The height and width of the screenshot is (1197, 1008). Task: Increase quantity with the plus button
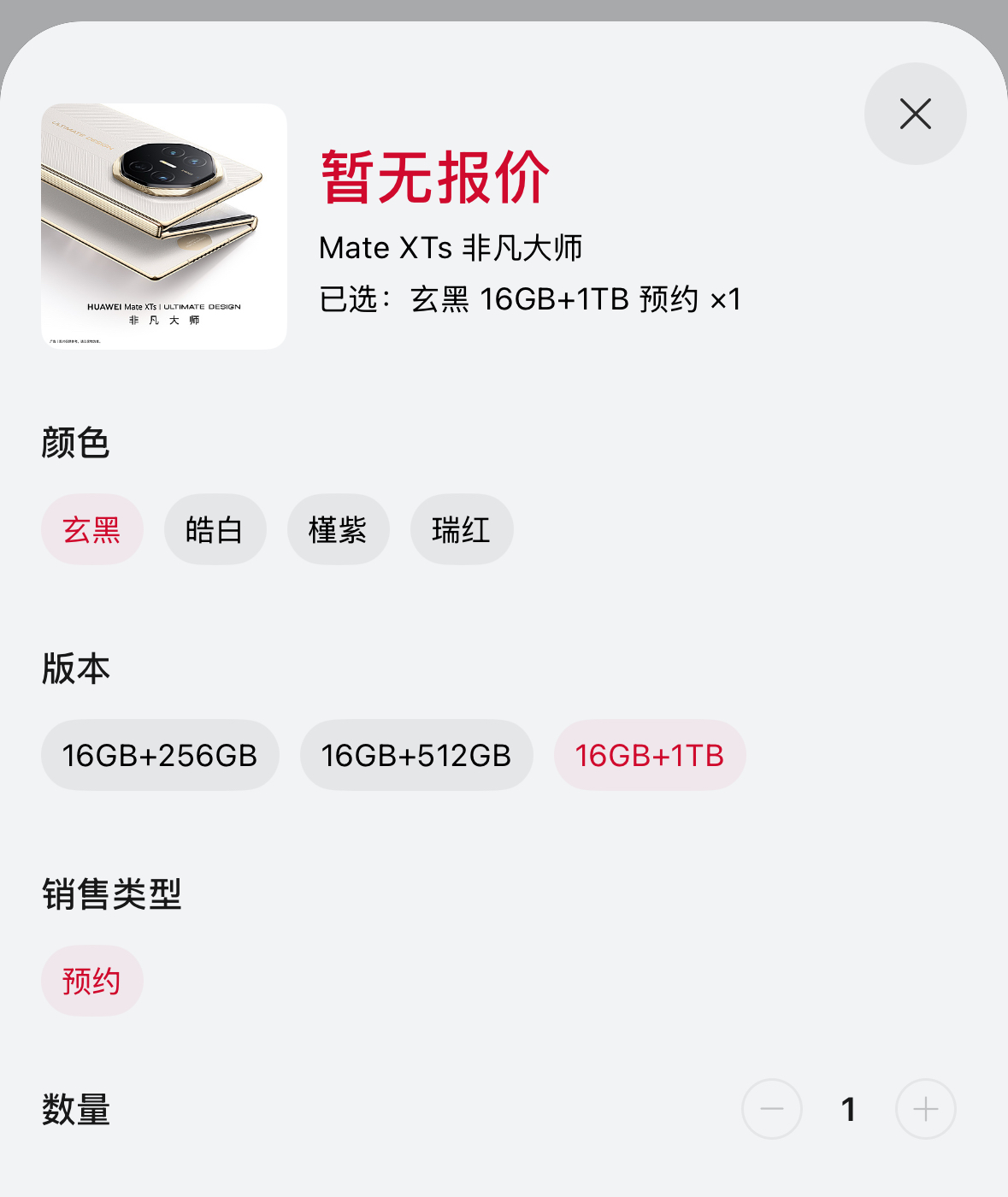point(925,1109)
